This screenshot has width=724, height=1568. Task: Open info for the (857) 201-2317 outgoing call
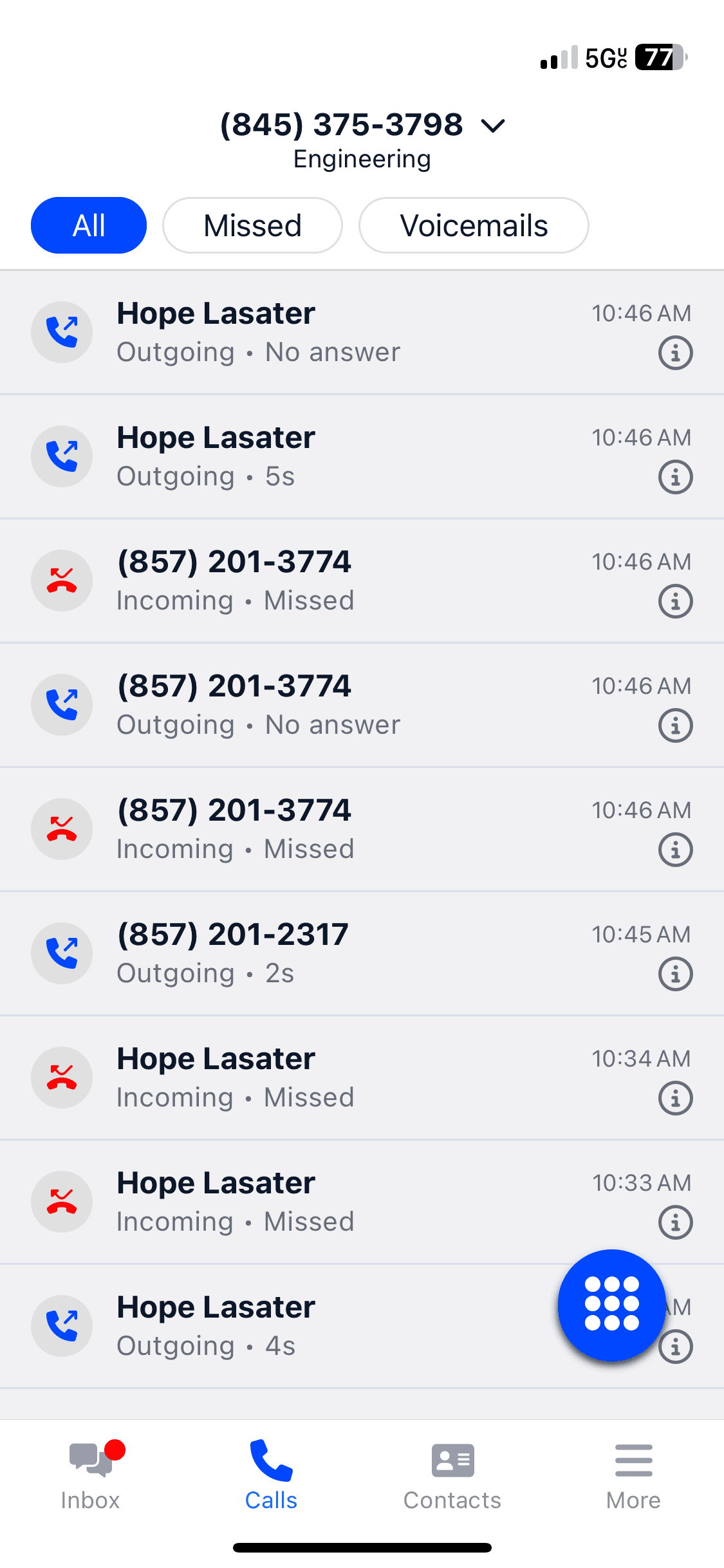pyautogui.click(x=674, y=974)
